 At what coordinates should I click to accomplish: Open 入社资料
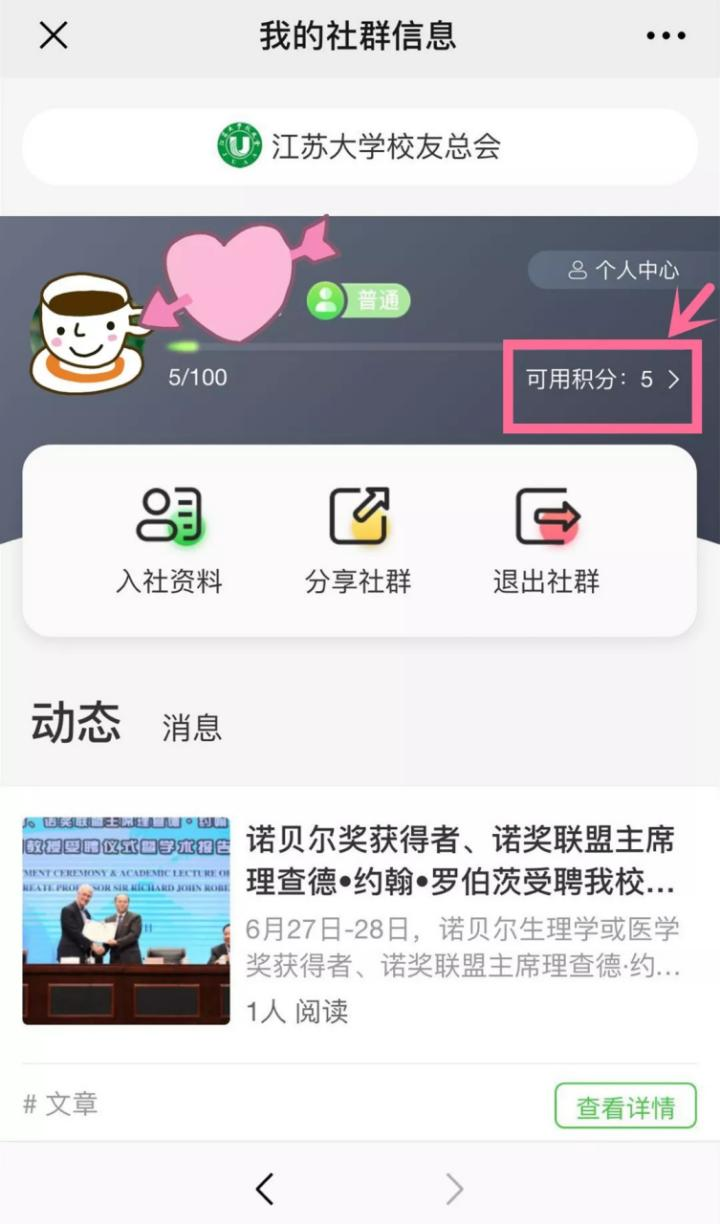[x=169, y=540]
